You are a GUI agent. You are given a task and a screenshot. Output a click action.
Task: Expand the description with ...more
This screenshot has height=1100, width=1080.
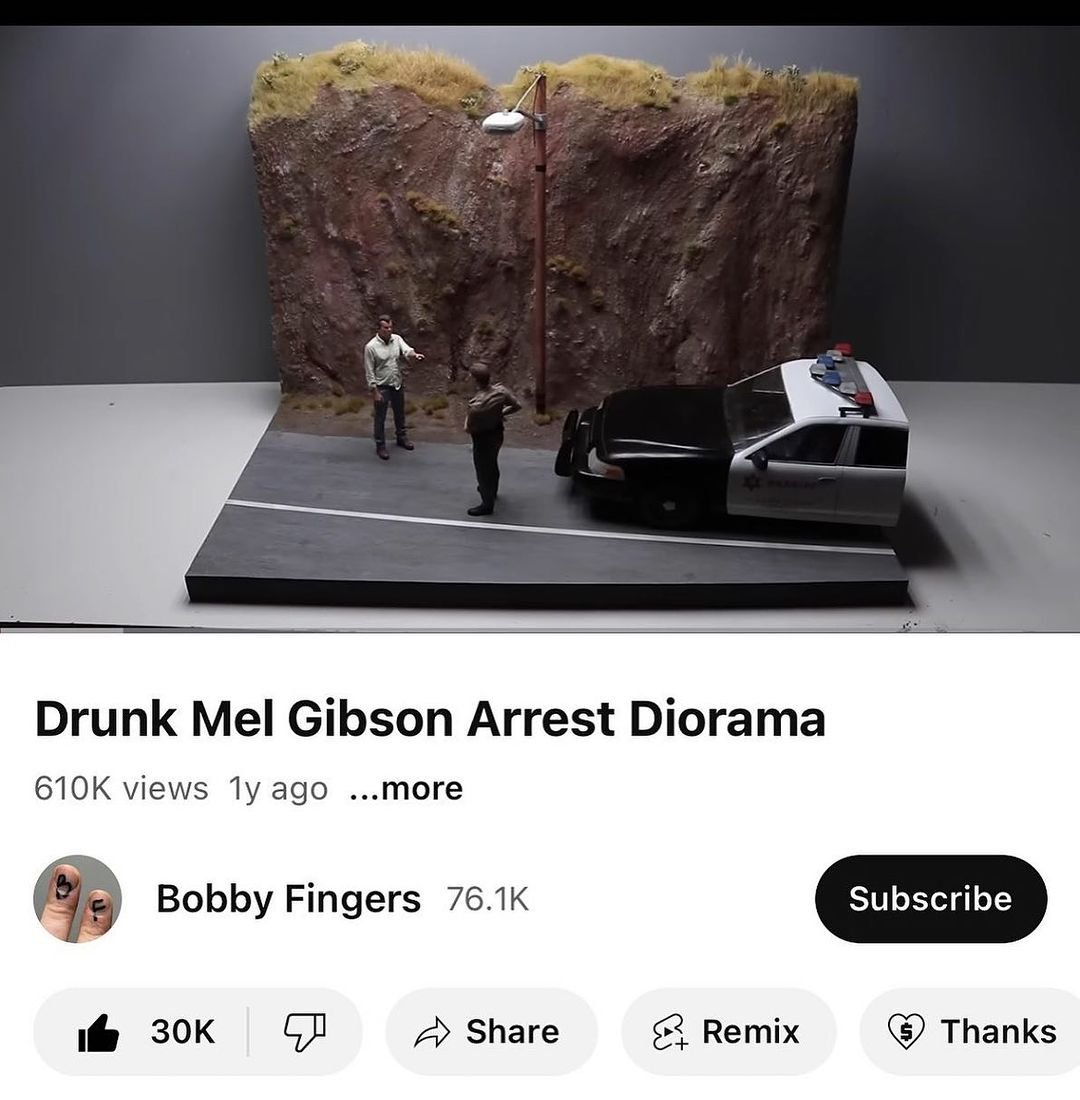(x=406, y=789)
